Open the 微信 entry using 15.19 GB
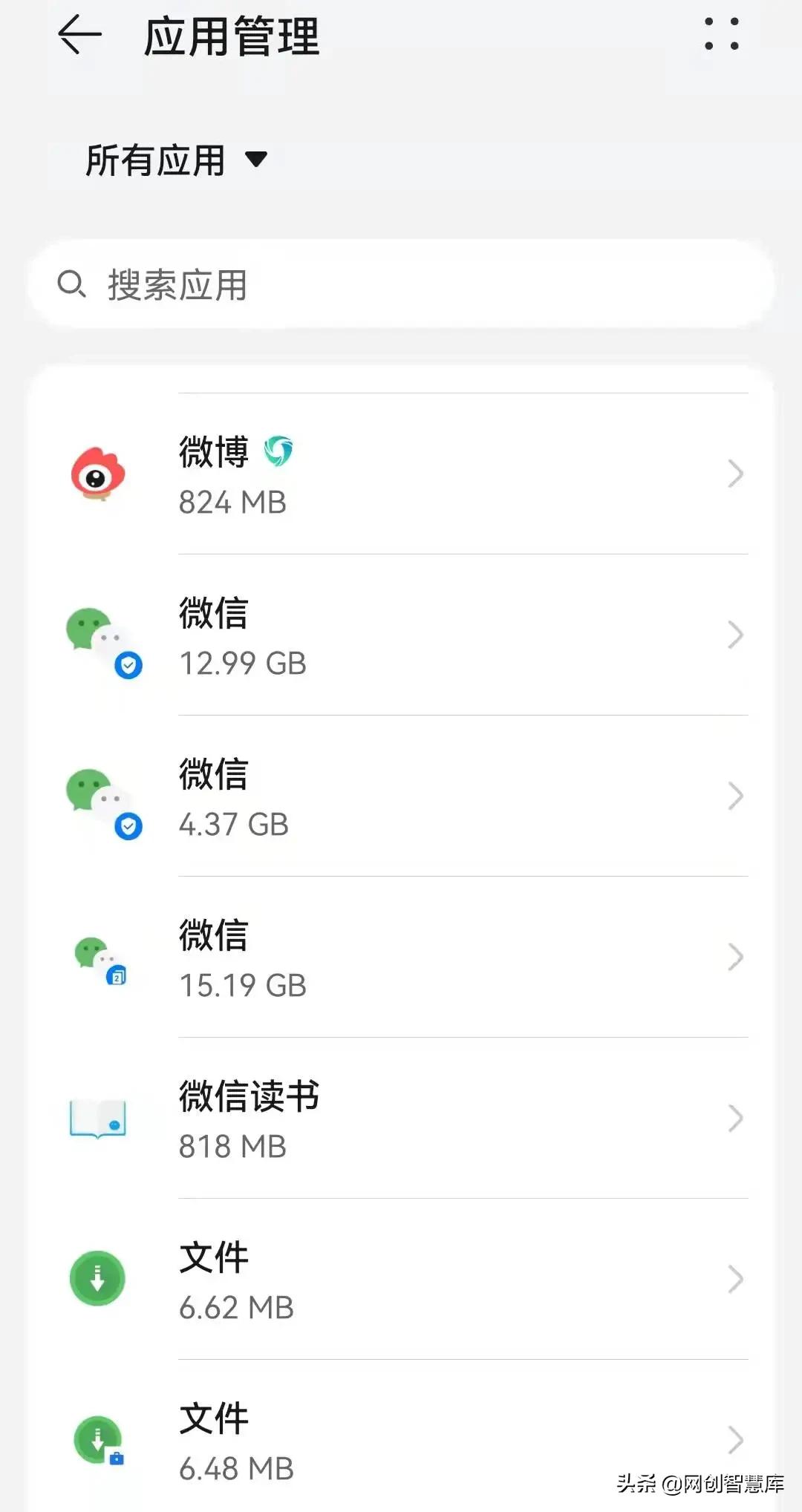This screenshot has width=802, height=1512. tap(401, 958)
